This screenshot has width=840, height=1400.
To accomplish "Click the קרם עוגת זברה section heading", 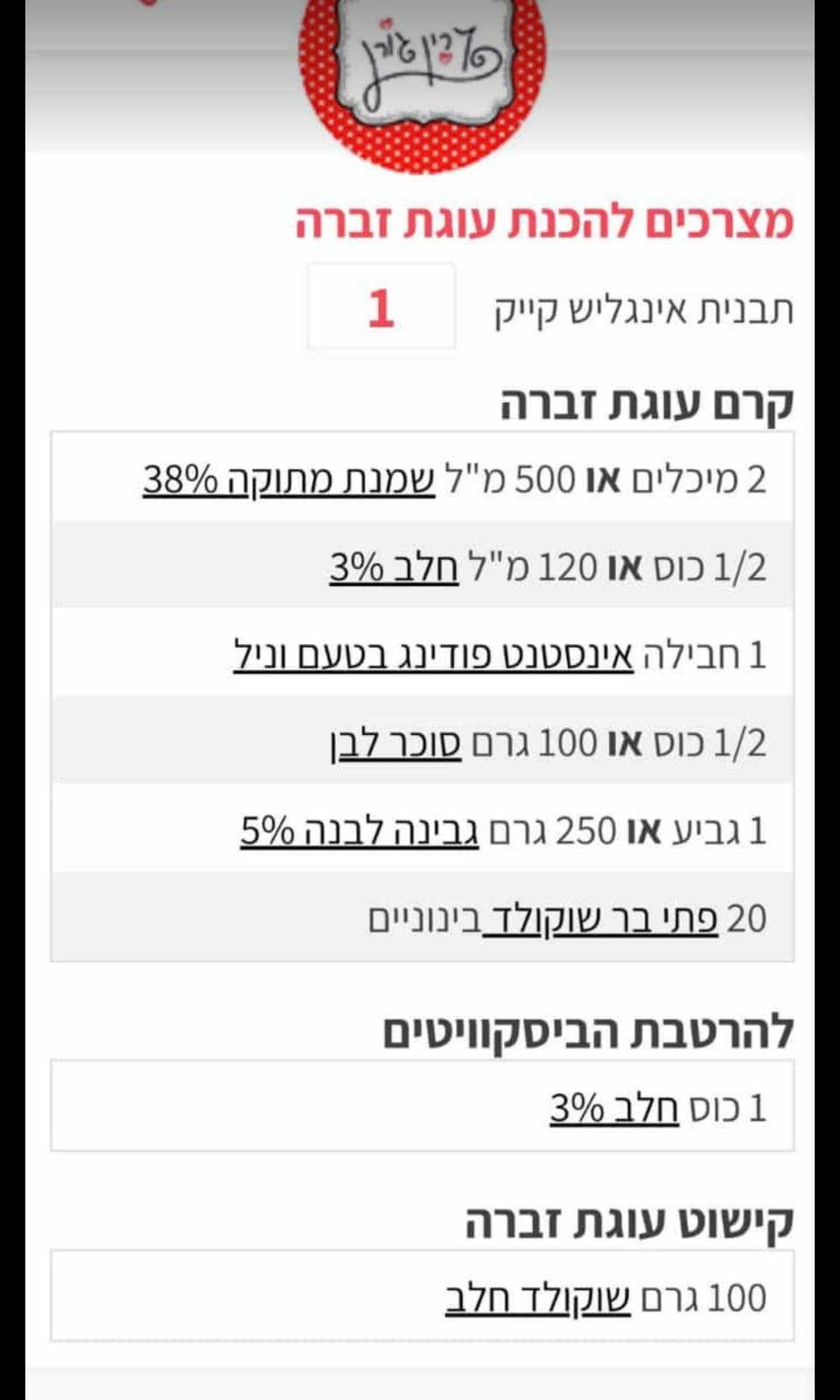I will click(x=647, y=399).
